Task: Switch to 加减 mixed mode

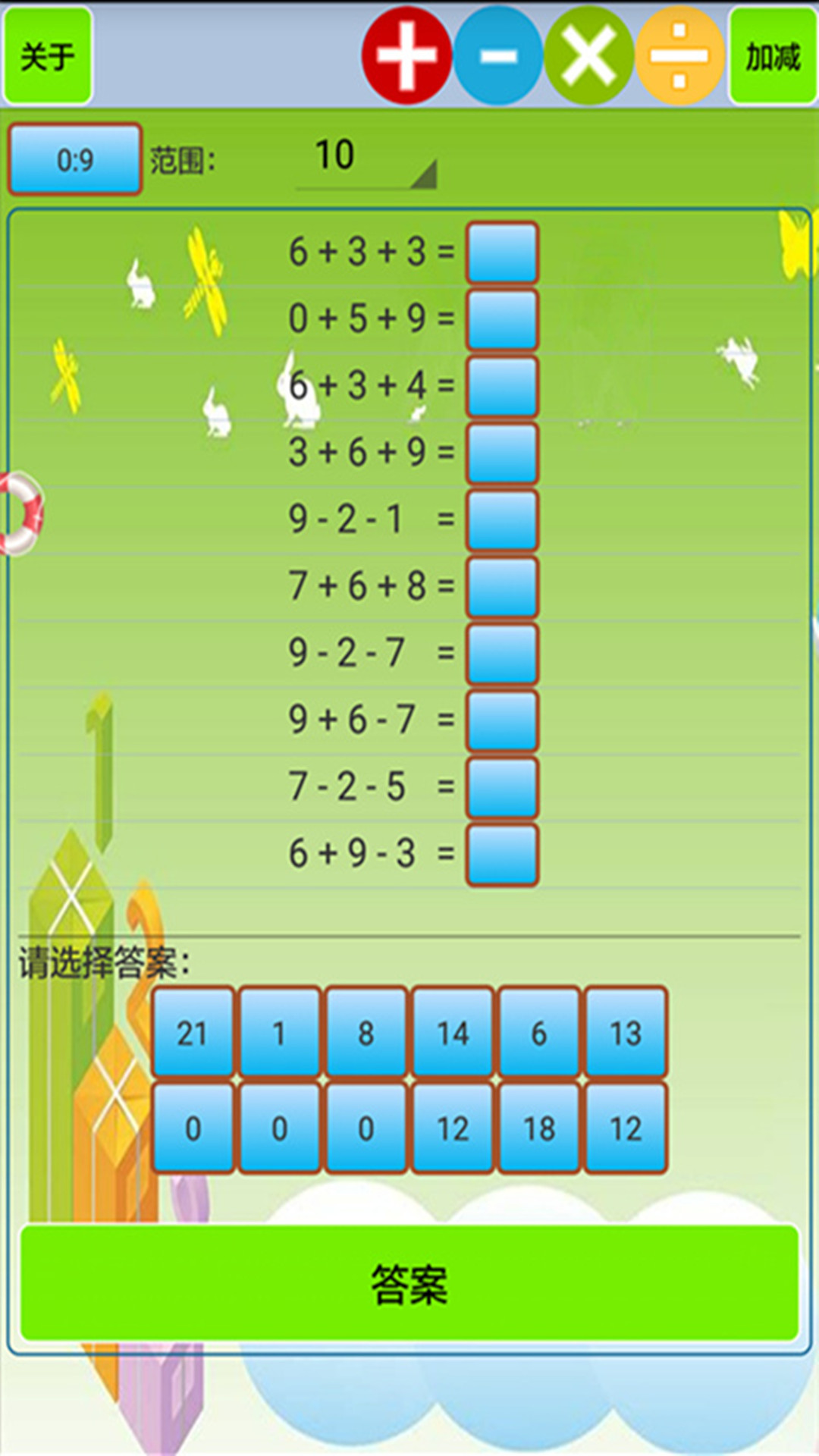Action: click(x=773, y=55)
